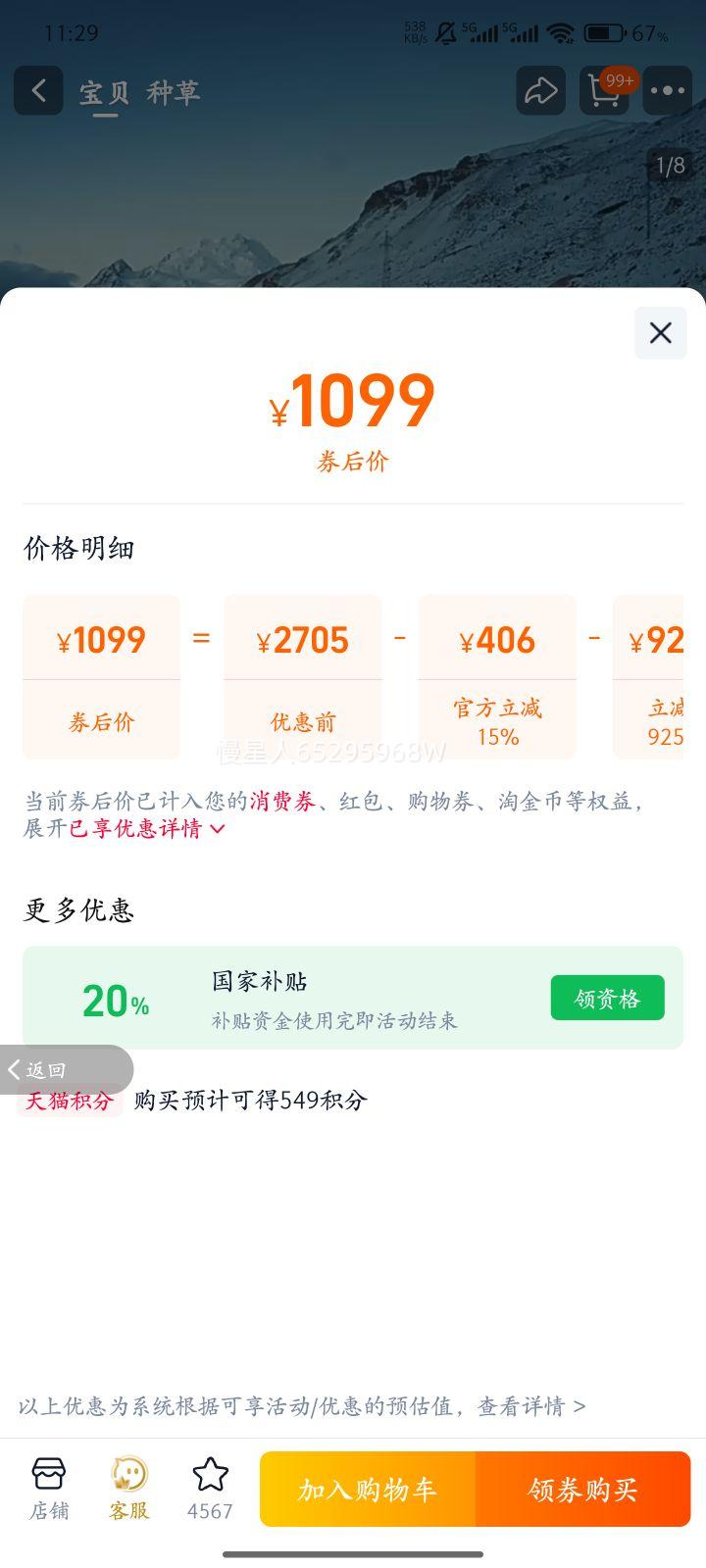Tap 领券购买 to buy with coupon

pos(583,1489)
